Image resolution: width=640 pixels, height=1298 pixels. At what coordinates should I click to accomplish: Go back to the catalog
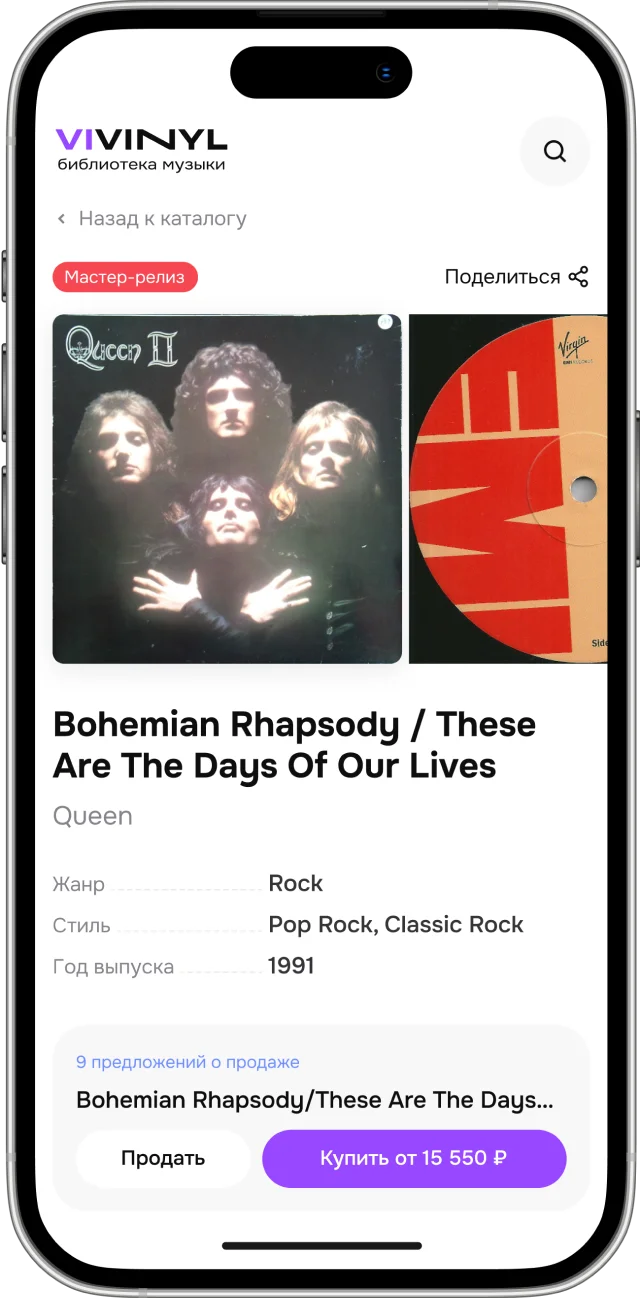152,218
